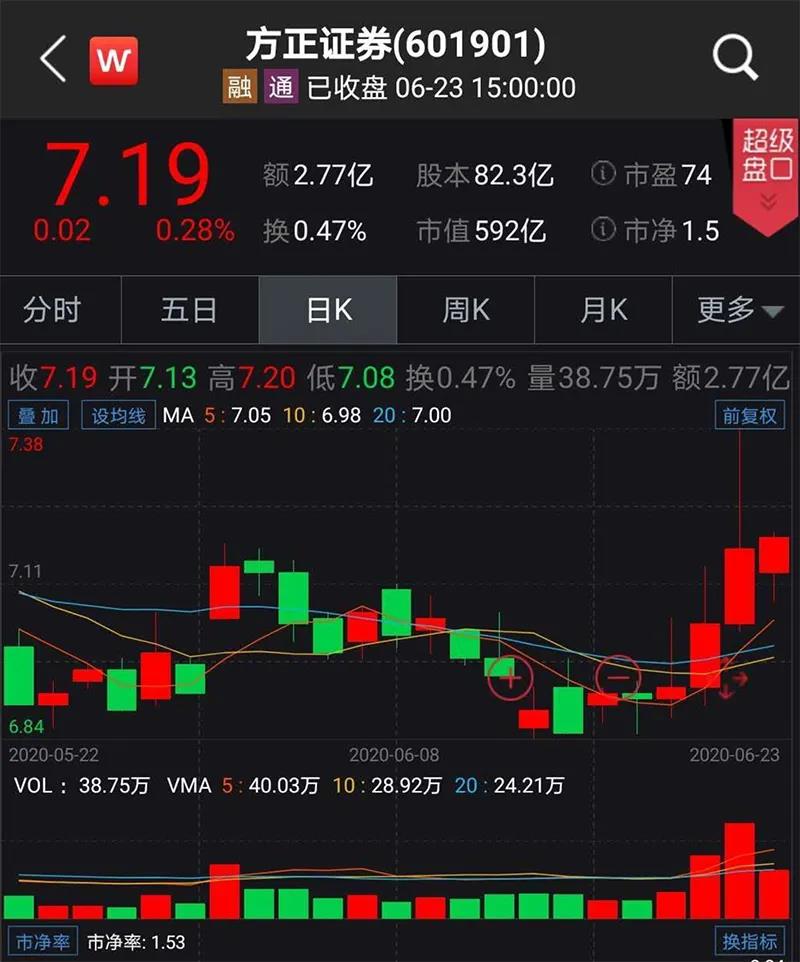
Task: Select the 日K tab
Action: [328, 310]
